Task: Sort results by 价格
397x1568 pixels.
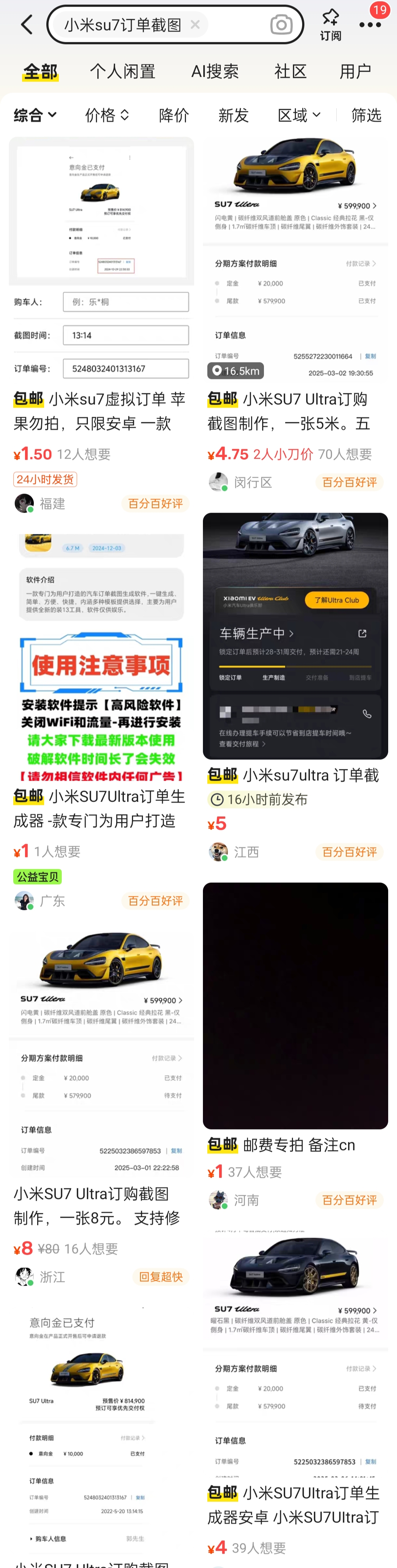Action: click(x=107, y=115)
